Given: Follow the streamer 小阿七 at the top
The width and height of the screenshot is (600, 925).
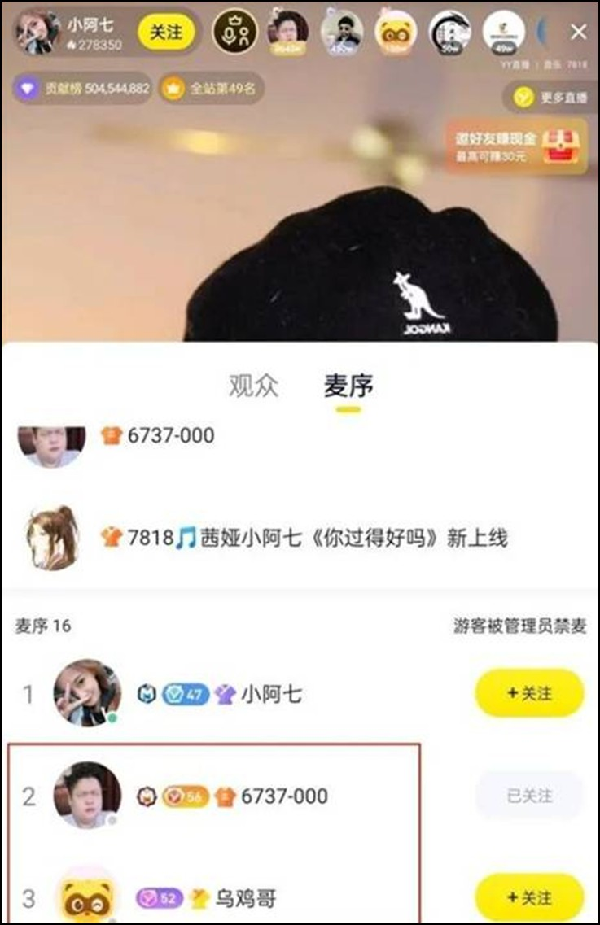Looking at the screenshot, I should (x=165, y=32).
